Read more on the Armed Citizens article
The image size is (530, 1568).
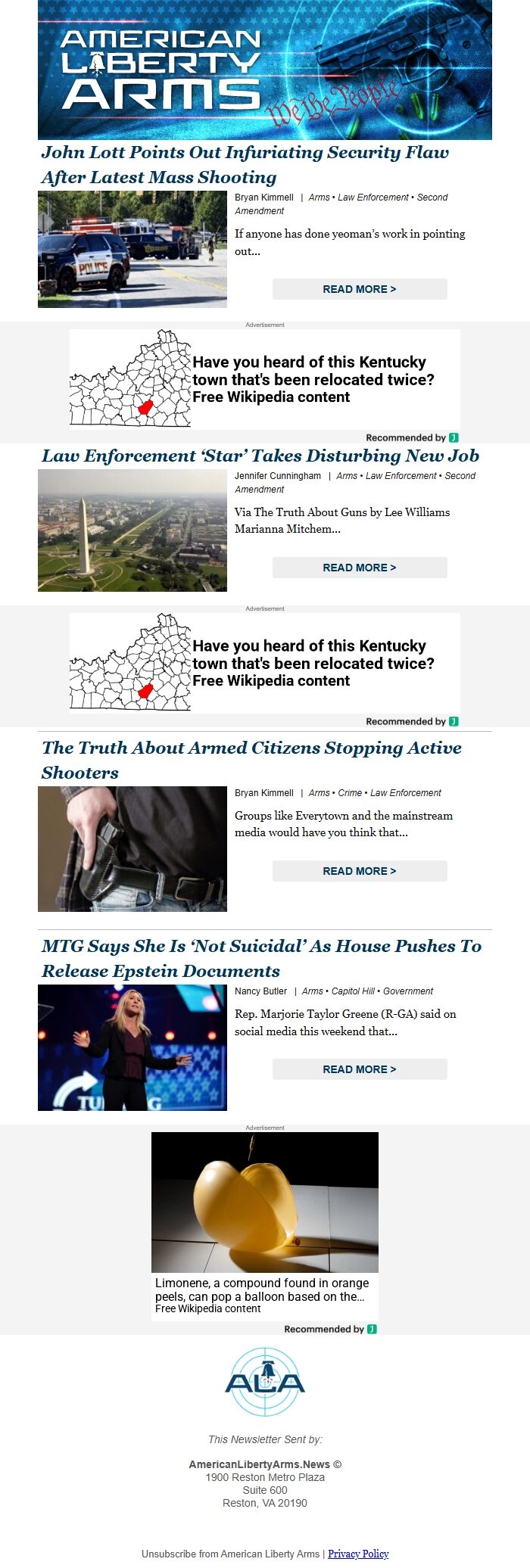click(x=360, y=871)
